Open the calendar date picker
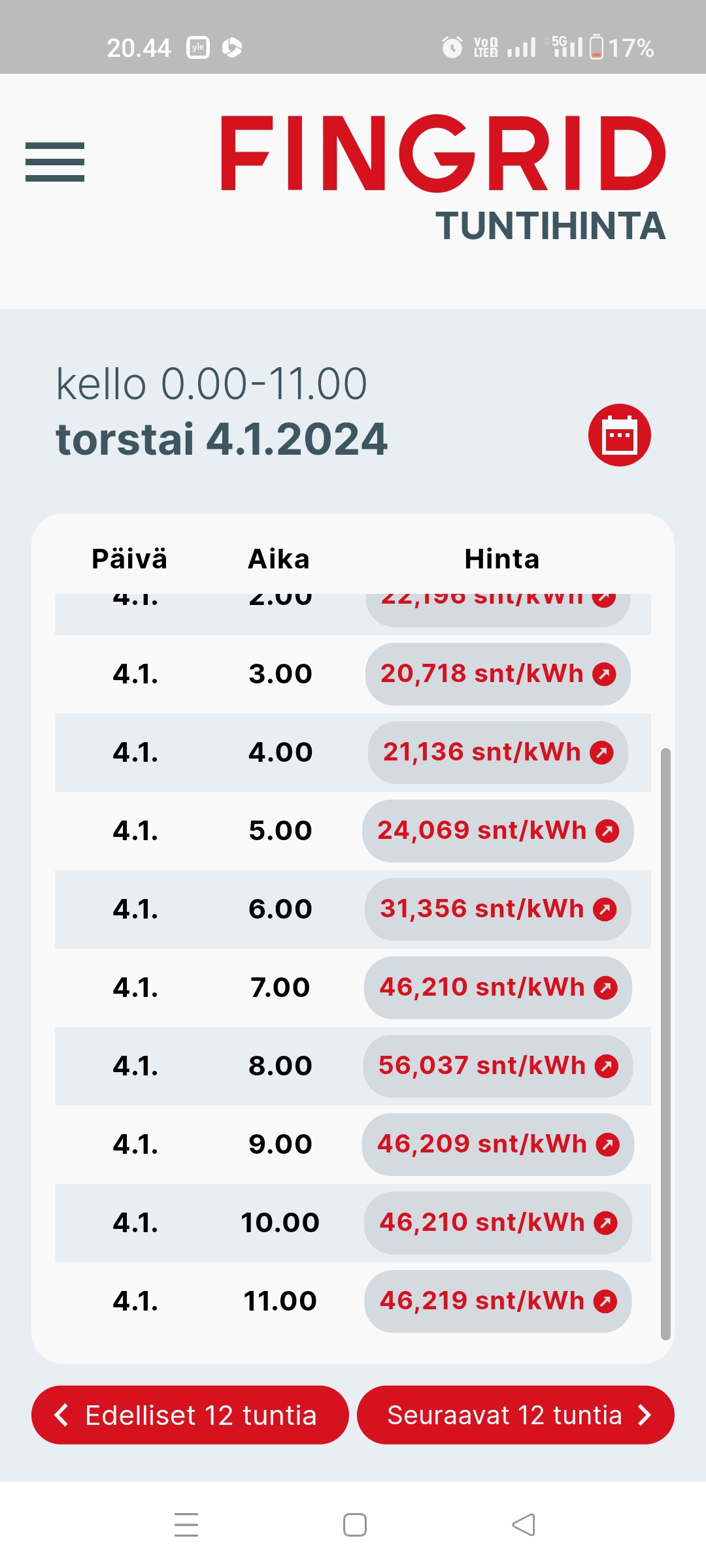Image resolution: width=706 pixels, height=1568 pixels. coord(619,435)
